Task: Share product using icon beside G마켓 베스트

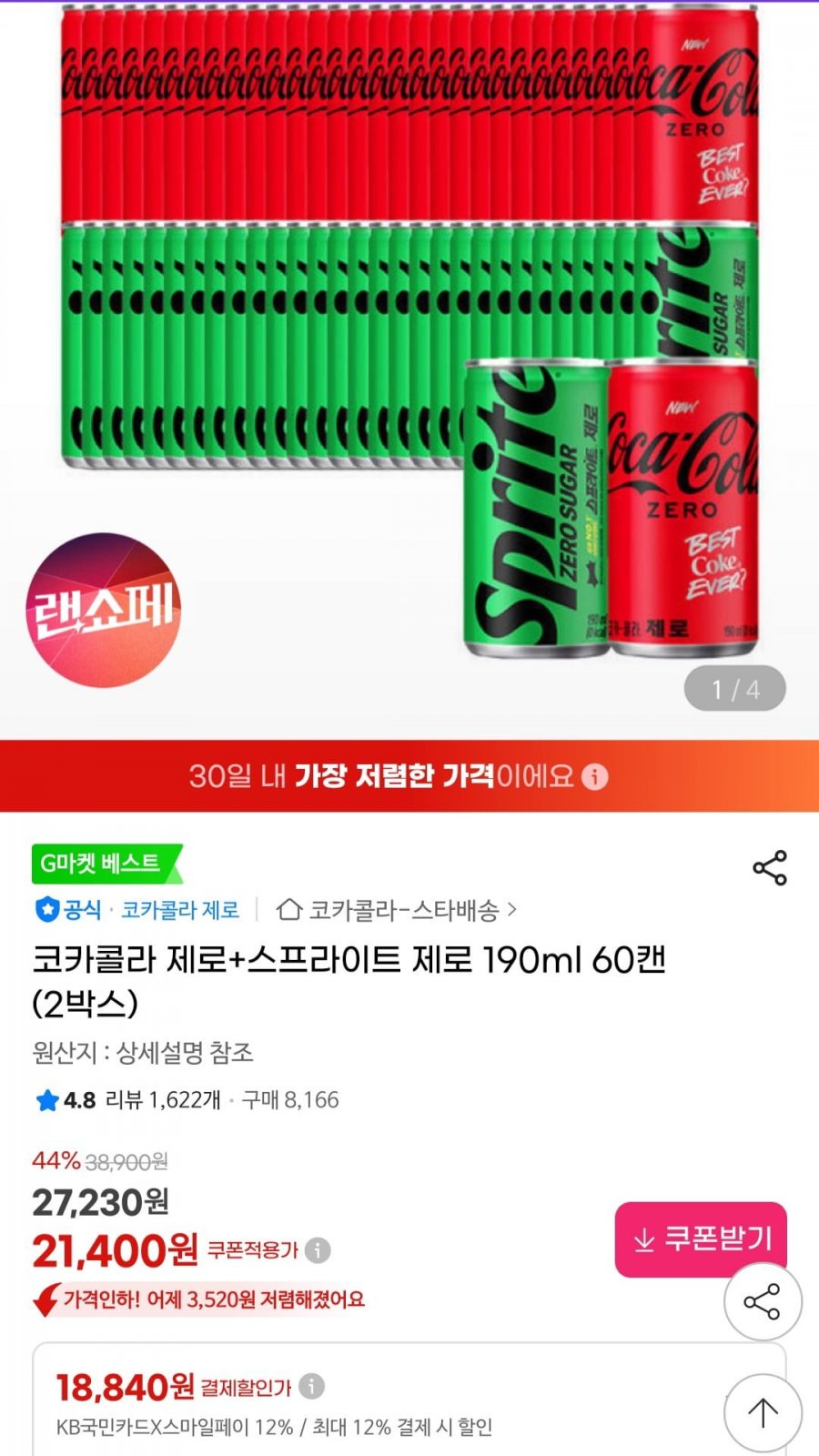Action: click(769, 868)
